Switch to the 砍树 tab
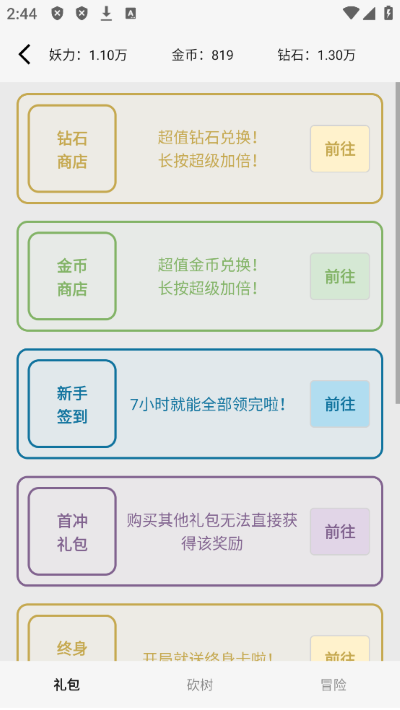 click(x=200, y=685)
